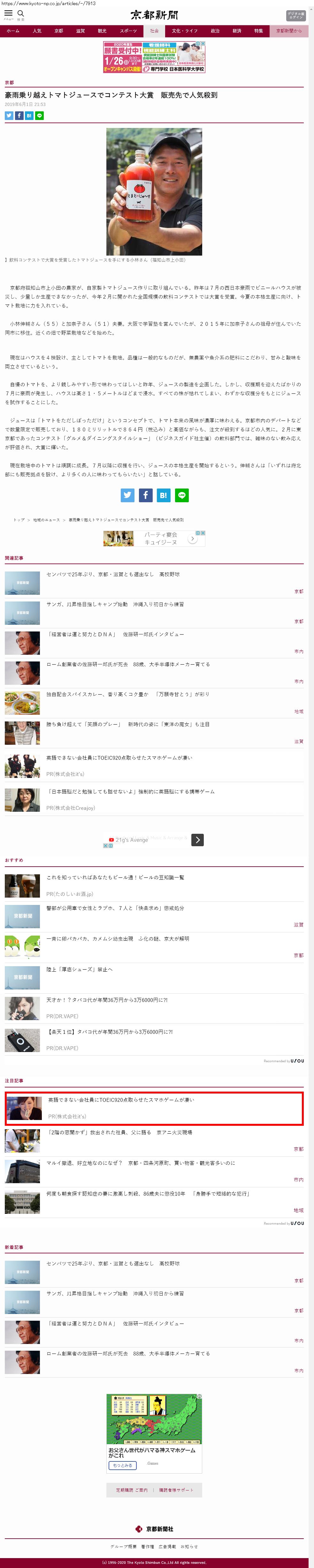Screen dimensions: 314x1568
Task: Bookmark with the large Hatena B! button
Action: coord(164,495)
